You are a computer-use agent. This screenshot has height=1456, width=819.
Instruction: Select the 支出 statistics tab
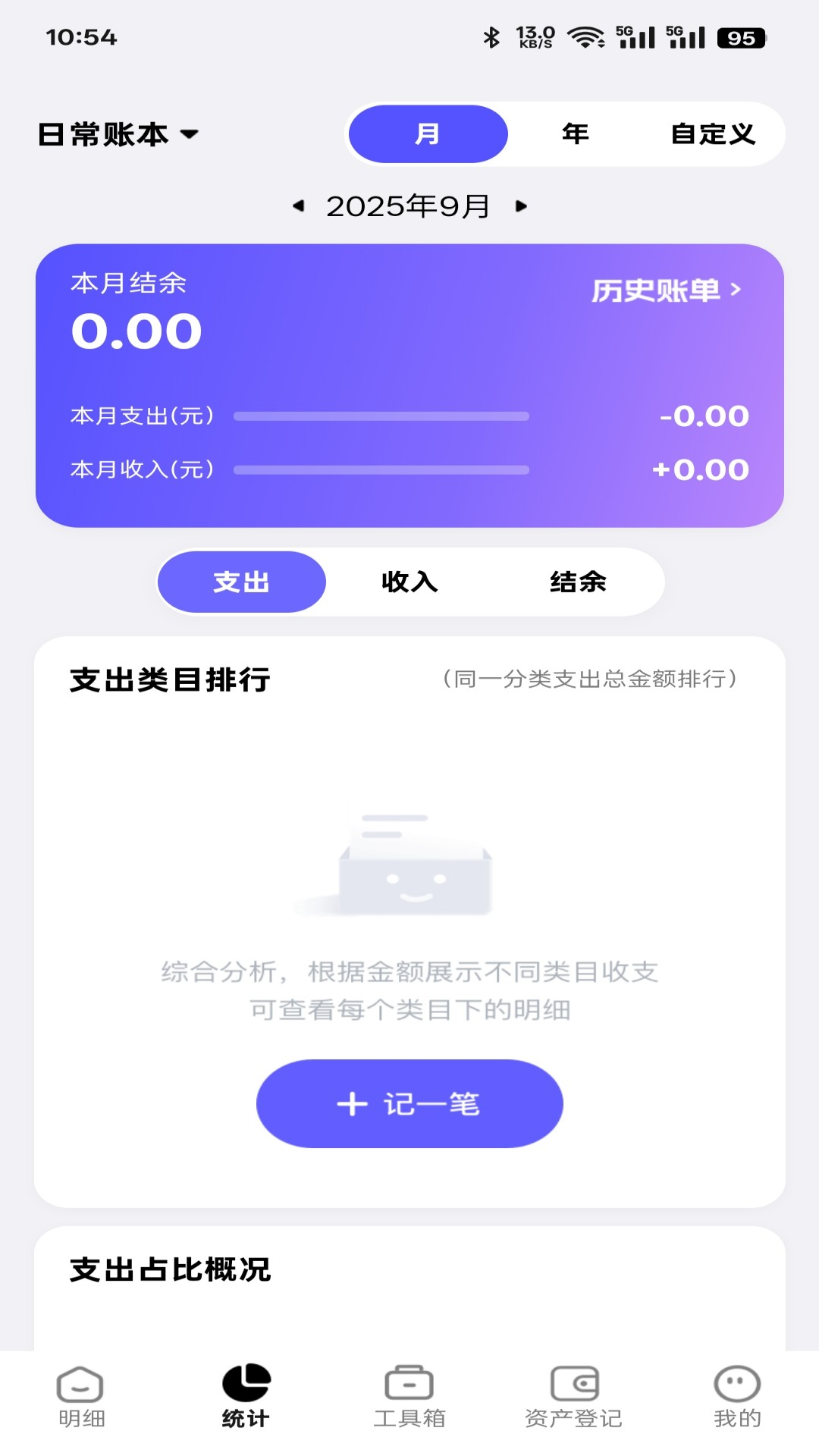242,582
